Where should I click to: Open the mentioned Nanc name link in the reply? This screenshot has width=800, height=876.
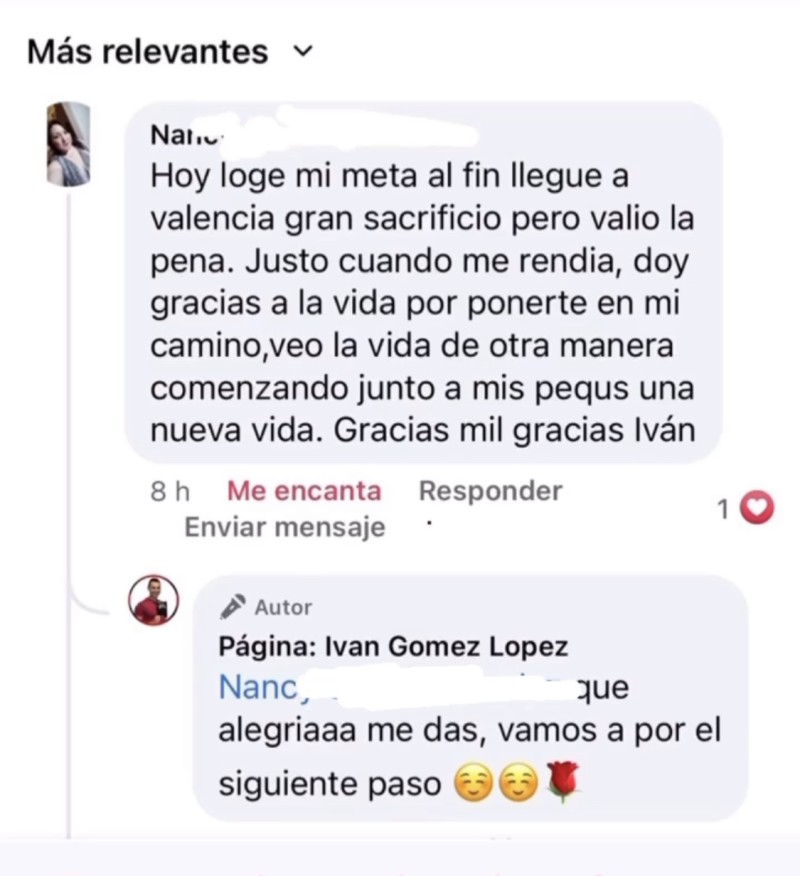[x=260, y=689]
